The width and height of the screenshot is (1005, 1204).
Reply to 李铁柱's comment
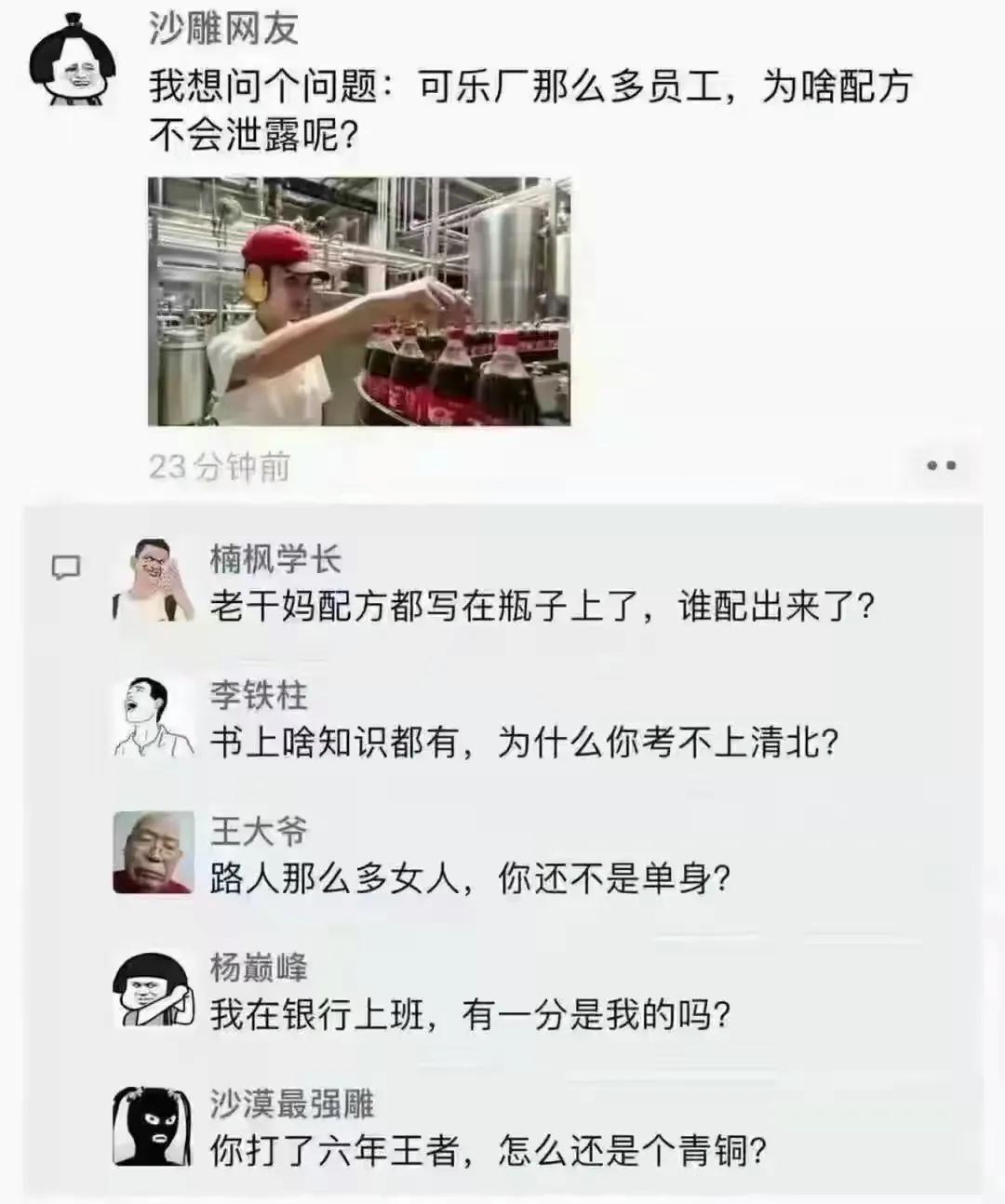(523, 742)
